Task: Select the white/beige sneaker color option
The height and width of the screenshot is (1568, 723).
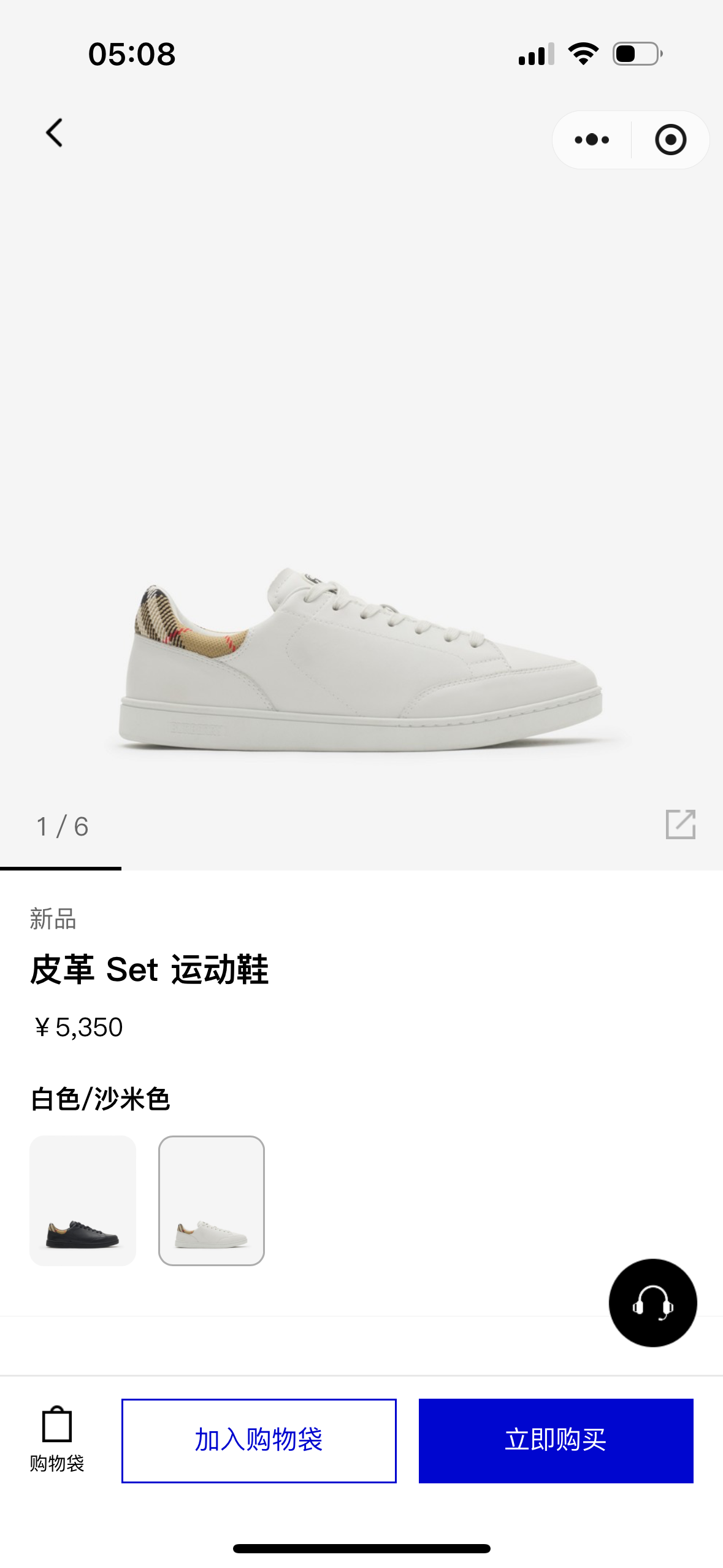Action: coord(212,1200)
